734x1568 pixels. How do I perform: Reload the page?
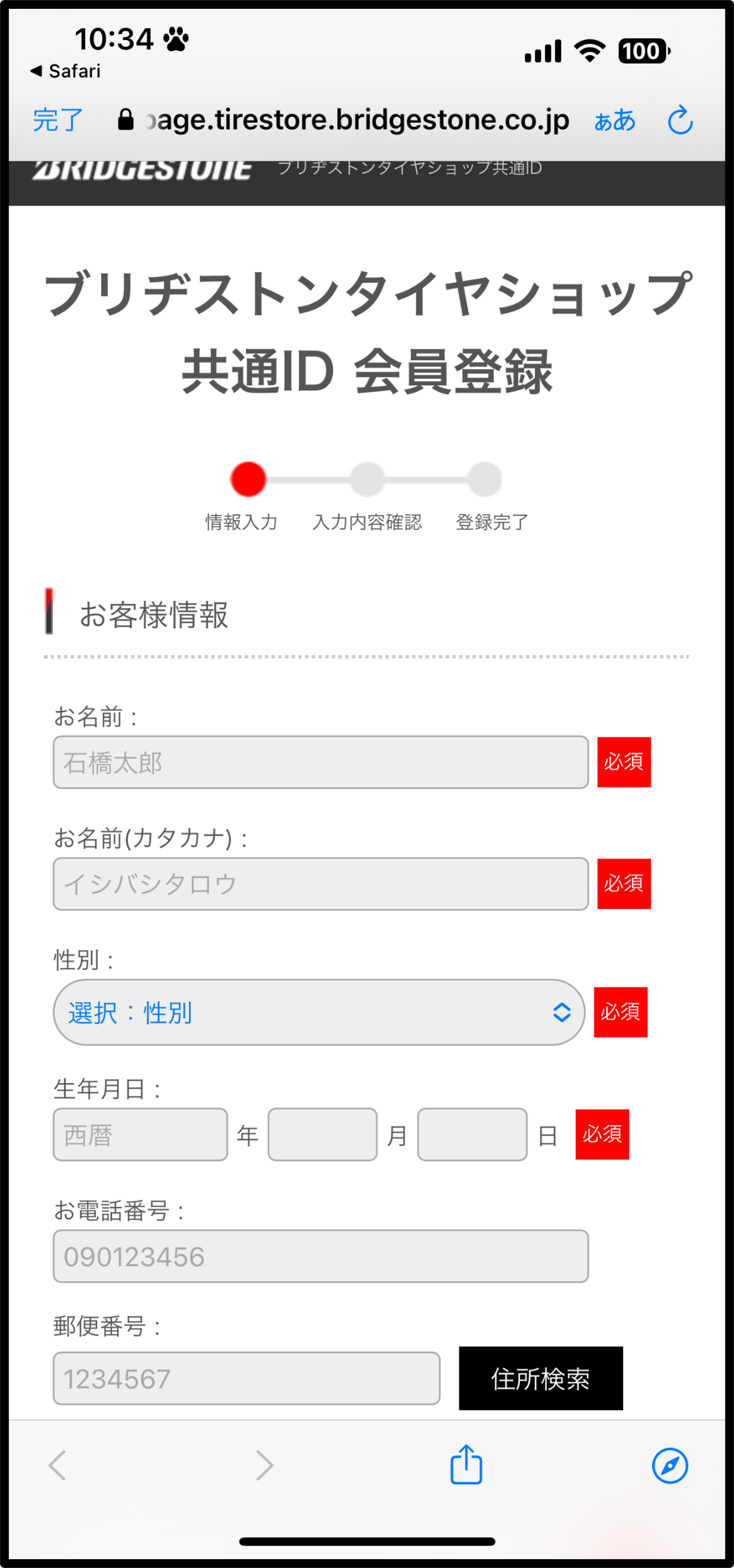[x=680, y=120]
